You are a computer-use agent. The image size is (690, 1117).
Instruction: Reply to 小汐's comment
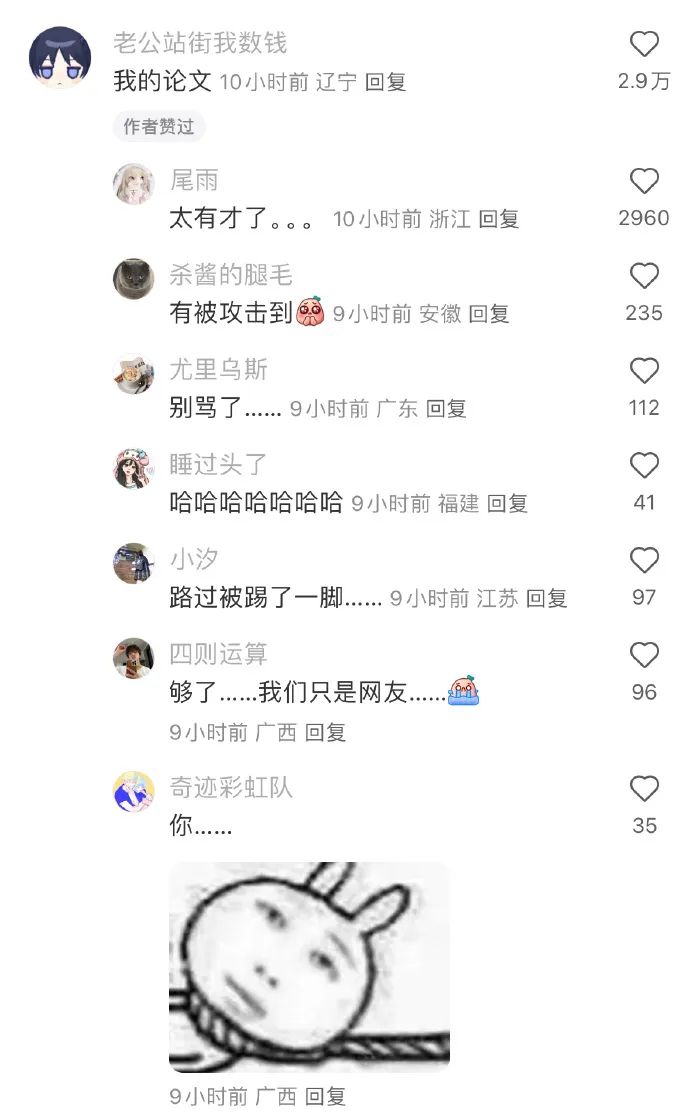click(x=546, y=598)
